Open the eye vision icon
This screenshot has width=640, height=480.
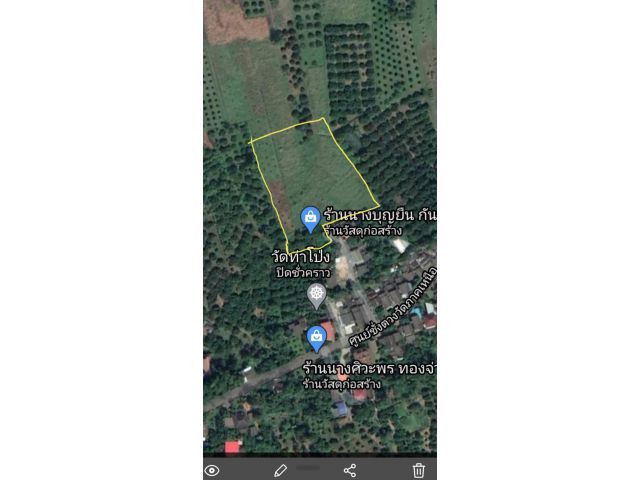pos(212,470)
